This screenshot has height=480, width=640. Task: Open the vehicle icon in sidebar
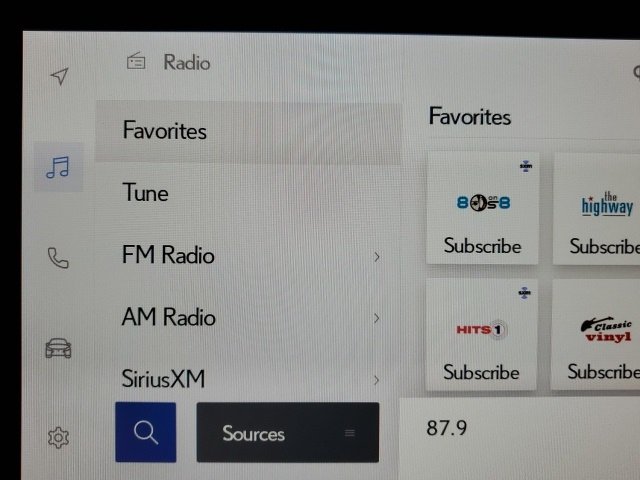(59, 348)
